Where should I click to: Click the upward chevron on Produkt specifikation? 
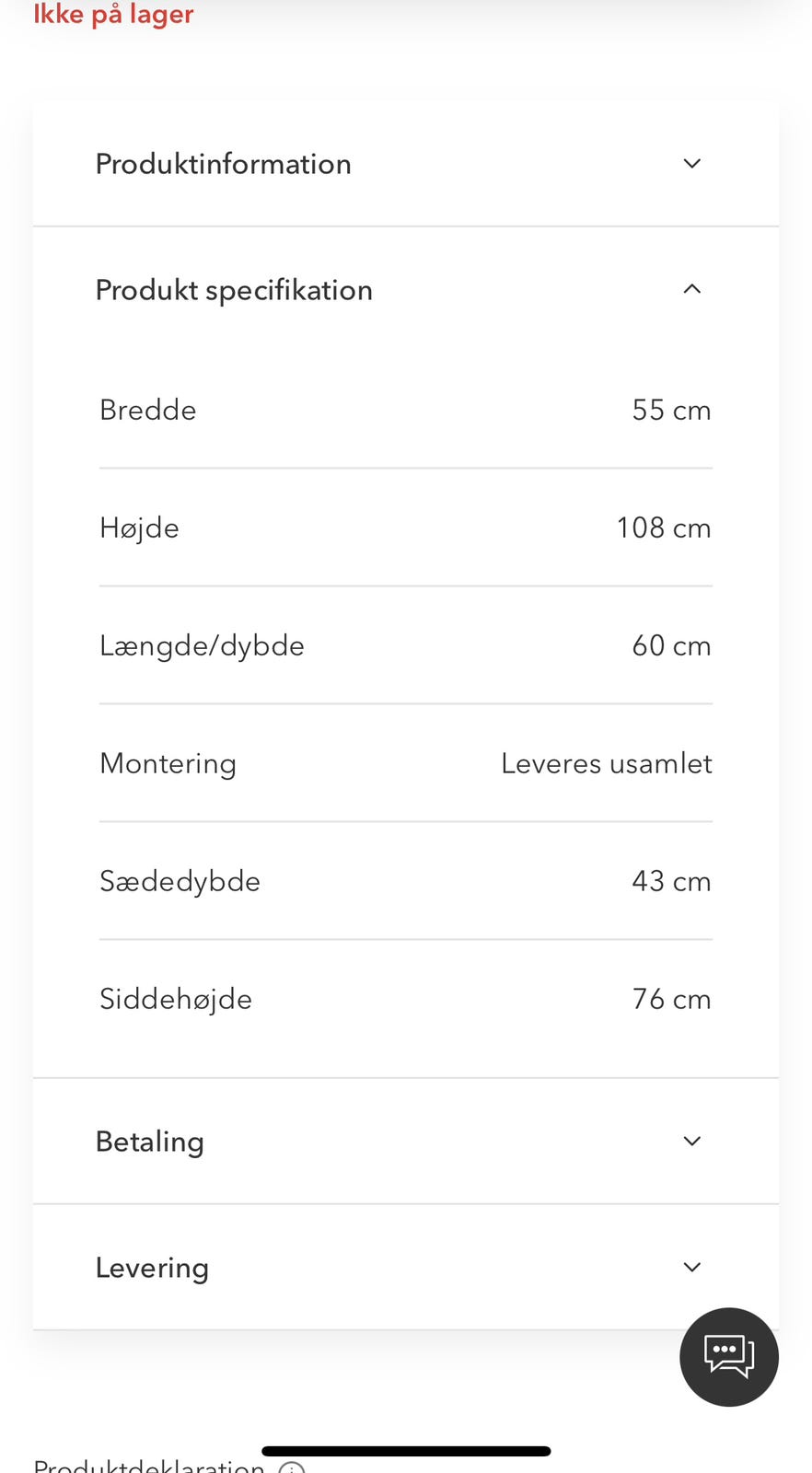691,288
